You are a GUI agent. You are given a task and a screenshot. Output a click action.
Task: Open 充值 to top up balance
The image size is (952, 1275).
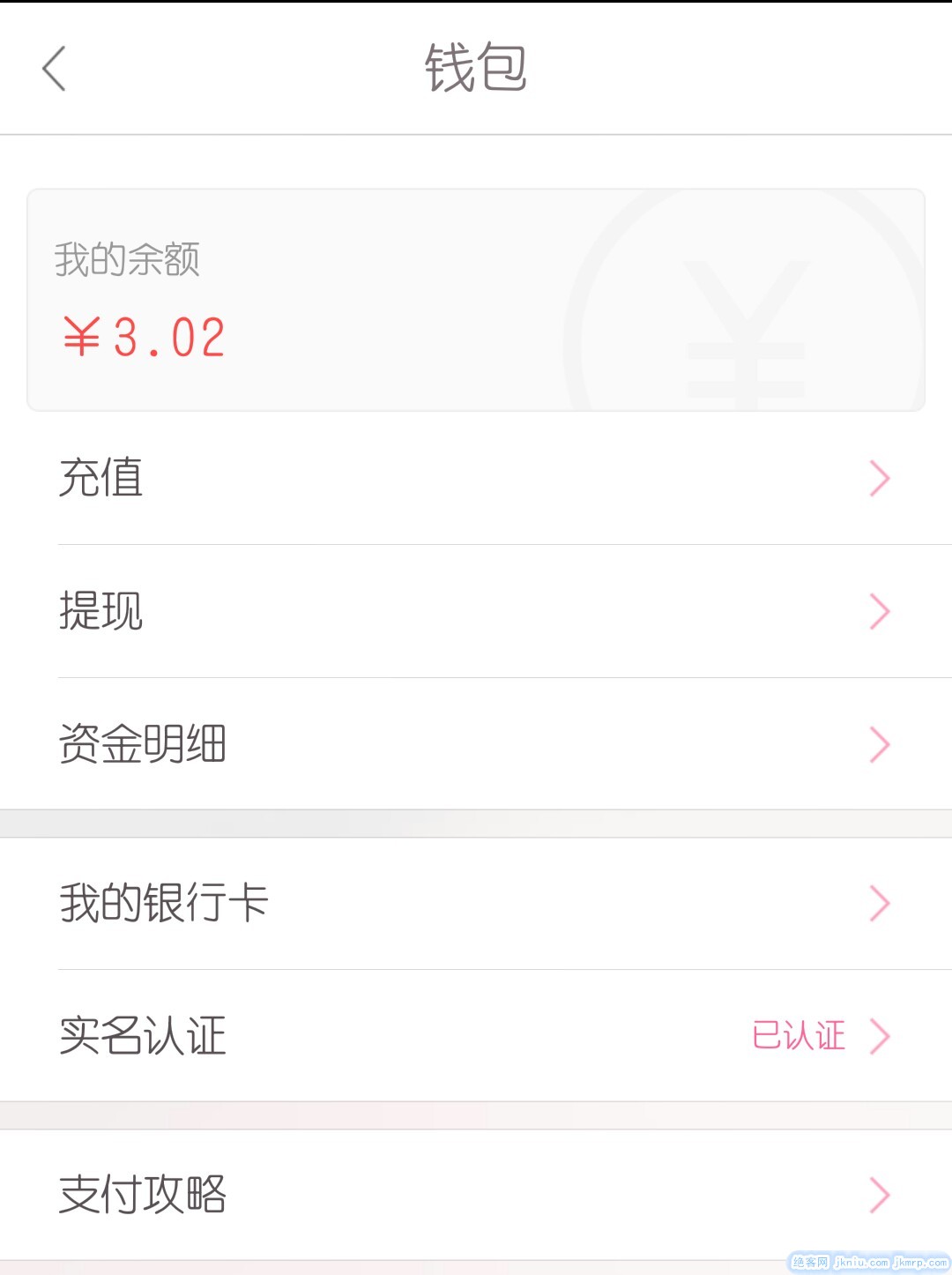pos(476,478)
